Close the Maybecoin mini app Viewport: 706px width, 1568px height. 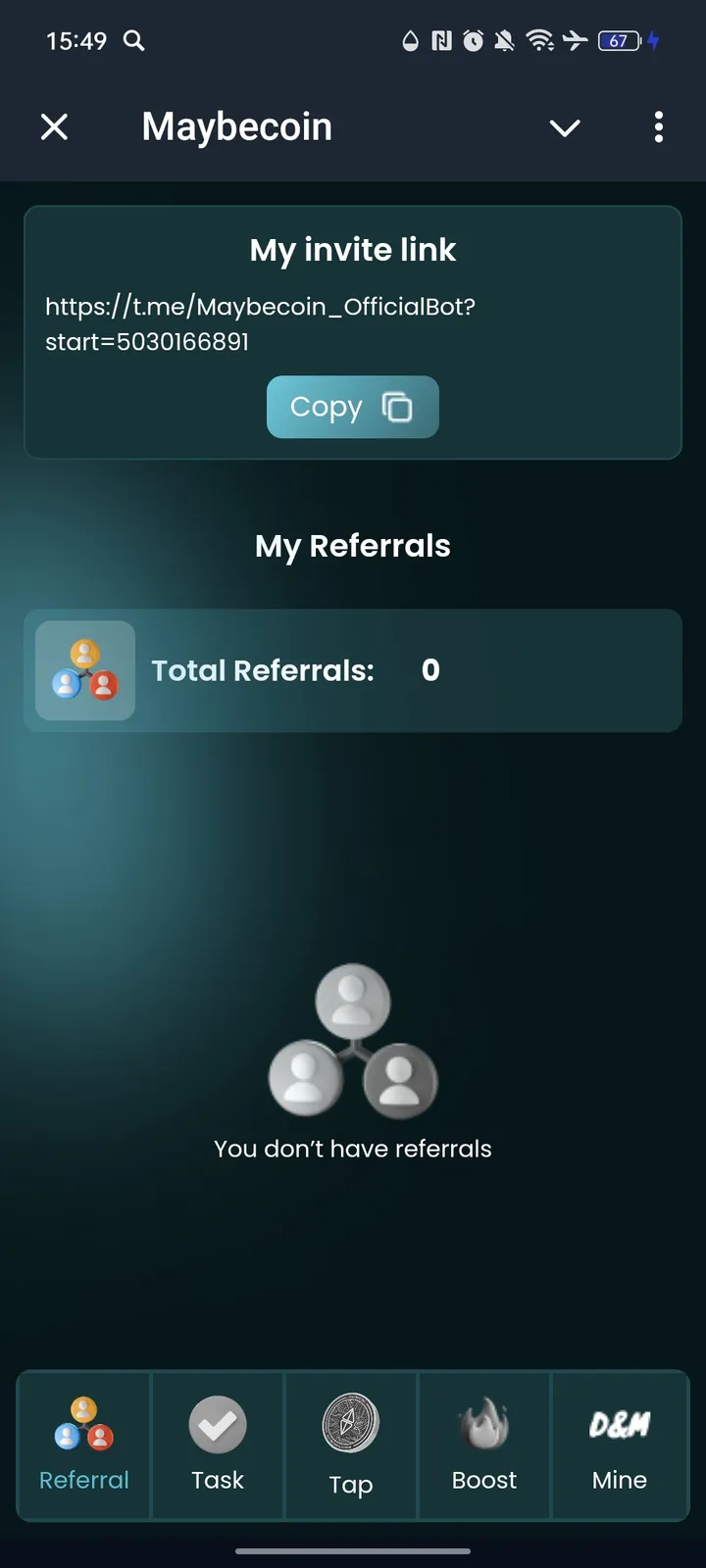coord(55,127)
